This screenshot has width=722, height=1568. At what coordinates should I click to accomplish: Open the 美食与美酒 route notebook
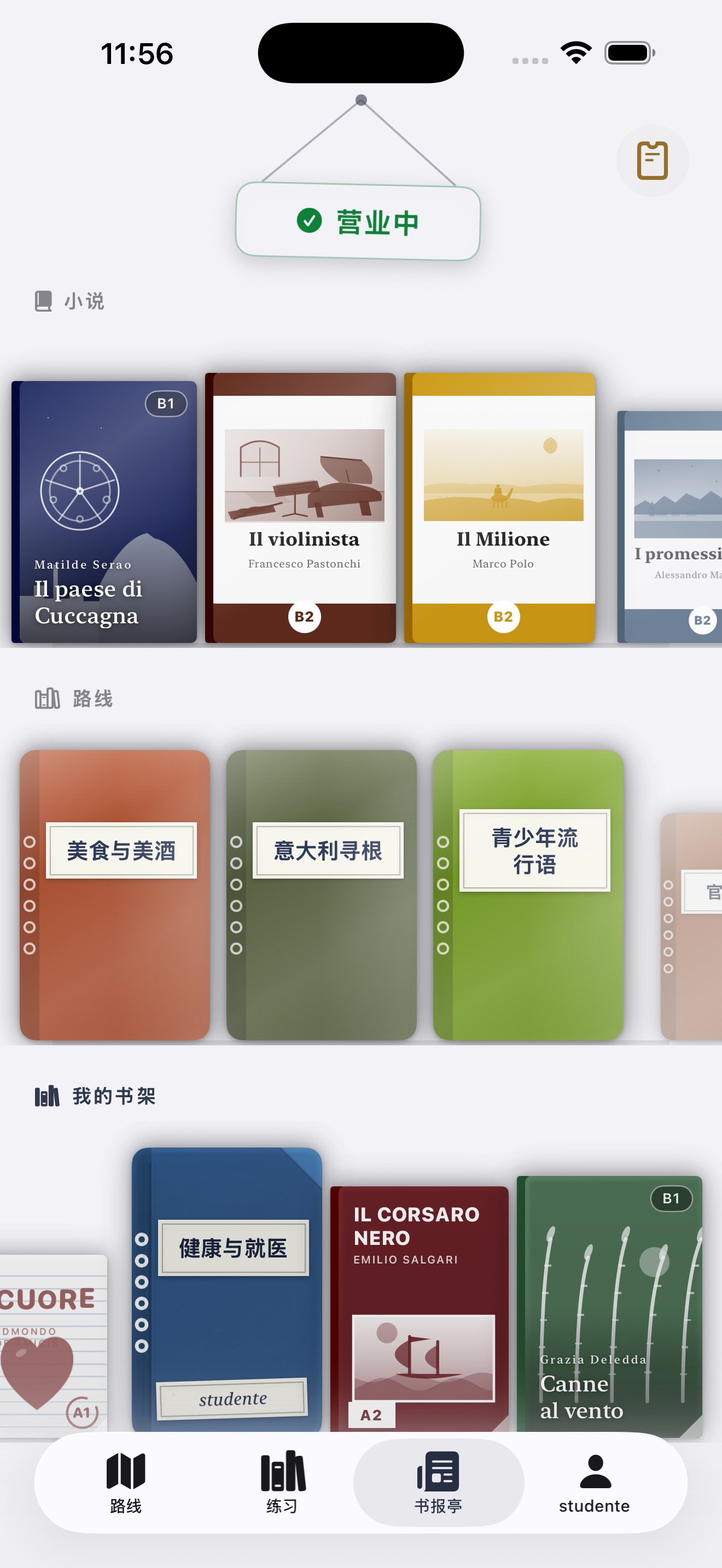[115, 895]
